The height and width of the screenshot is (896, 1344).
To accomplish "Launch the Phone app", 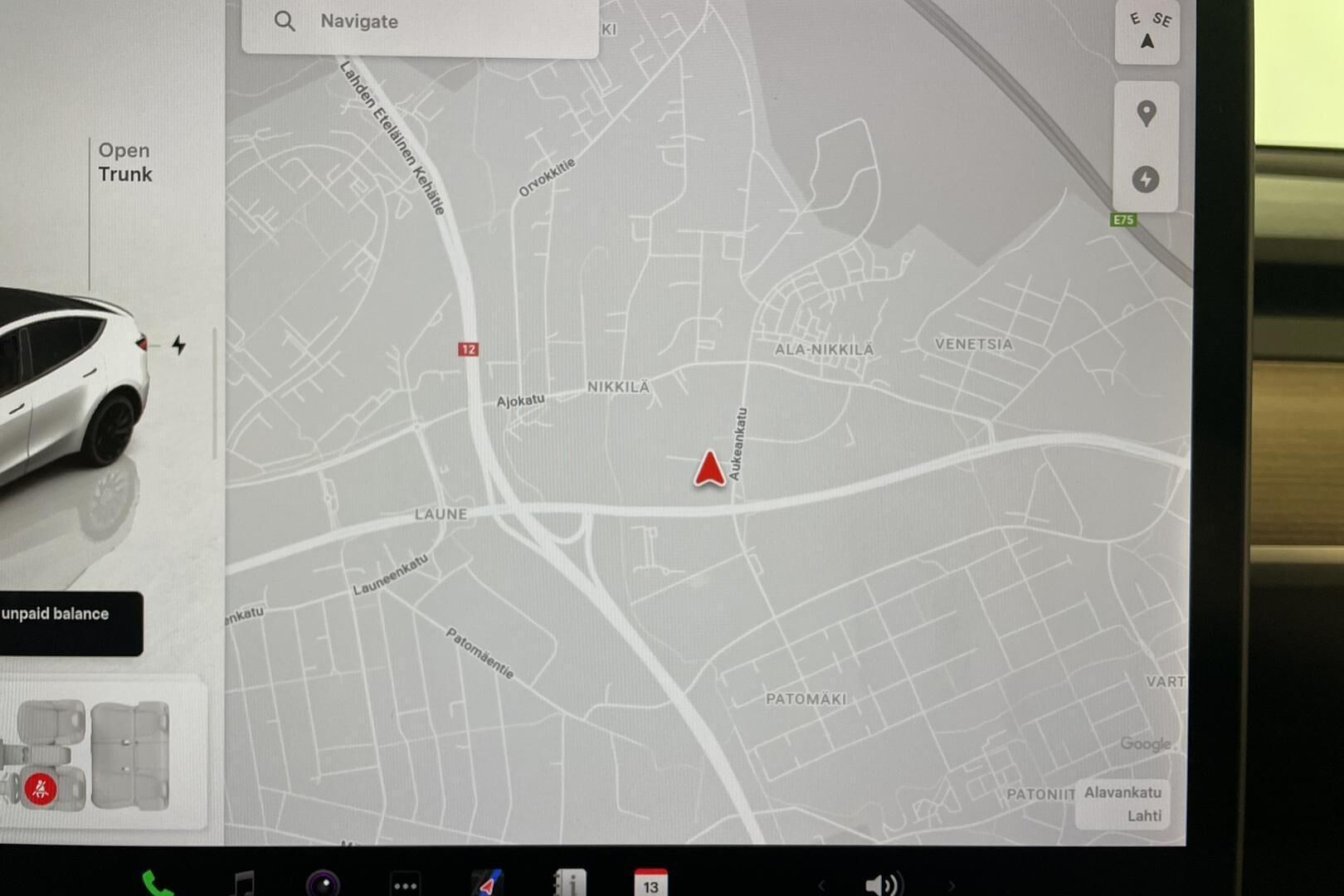I will click(157, 883).
